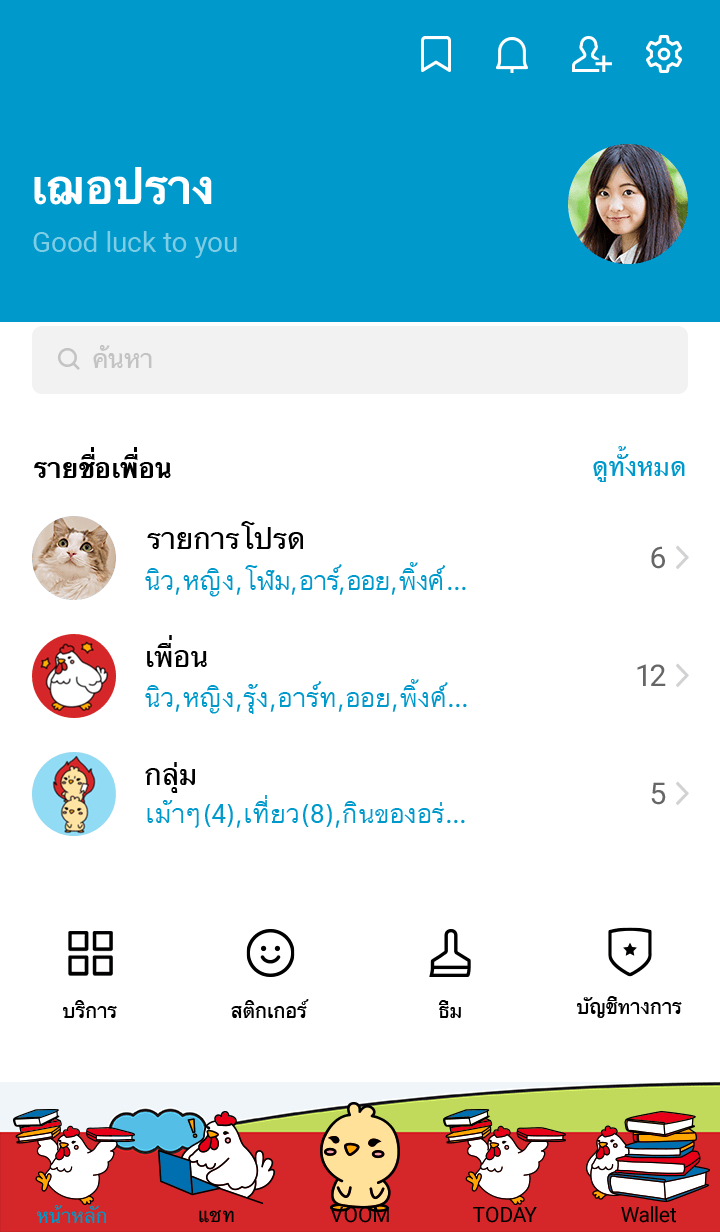Open the เพื่อน friends list

360,676
